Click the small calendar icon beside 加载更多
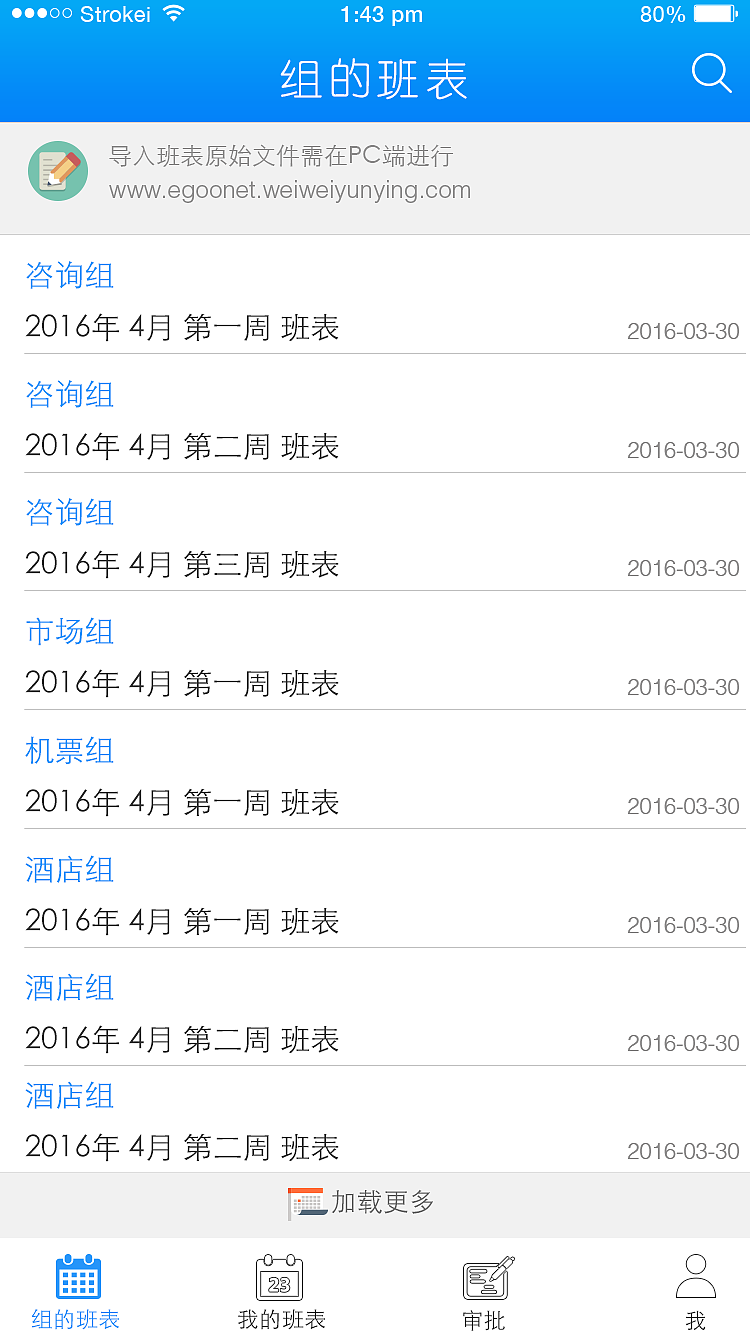The image size is (750, 1334). click(x=306, y=1202)
